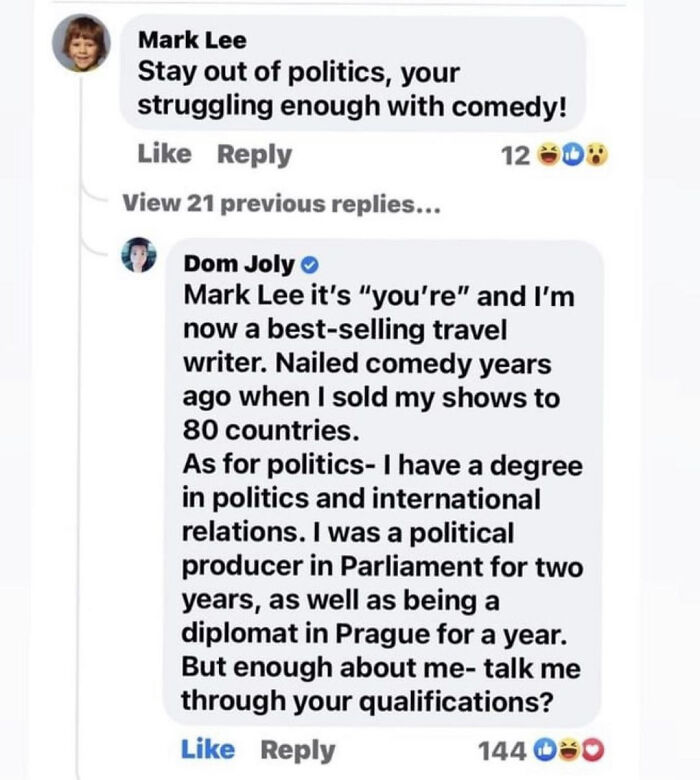Reply to Dom Joly's comment

coord(298,749)
